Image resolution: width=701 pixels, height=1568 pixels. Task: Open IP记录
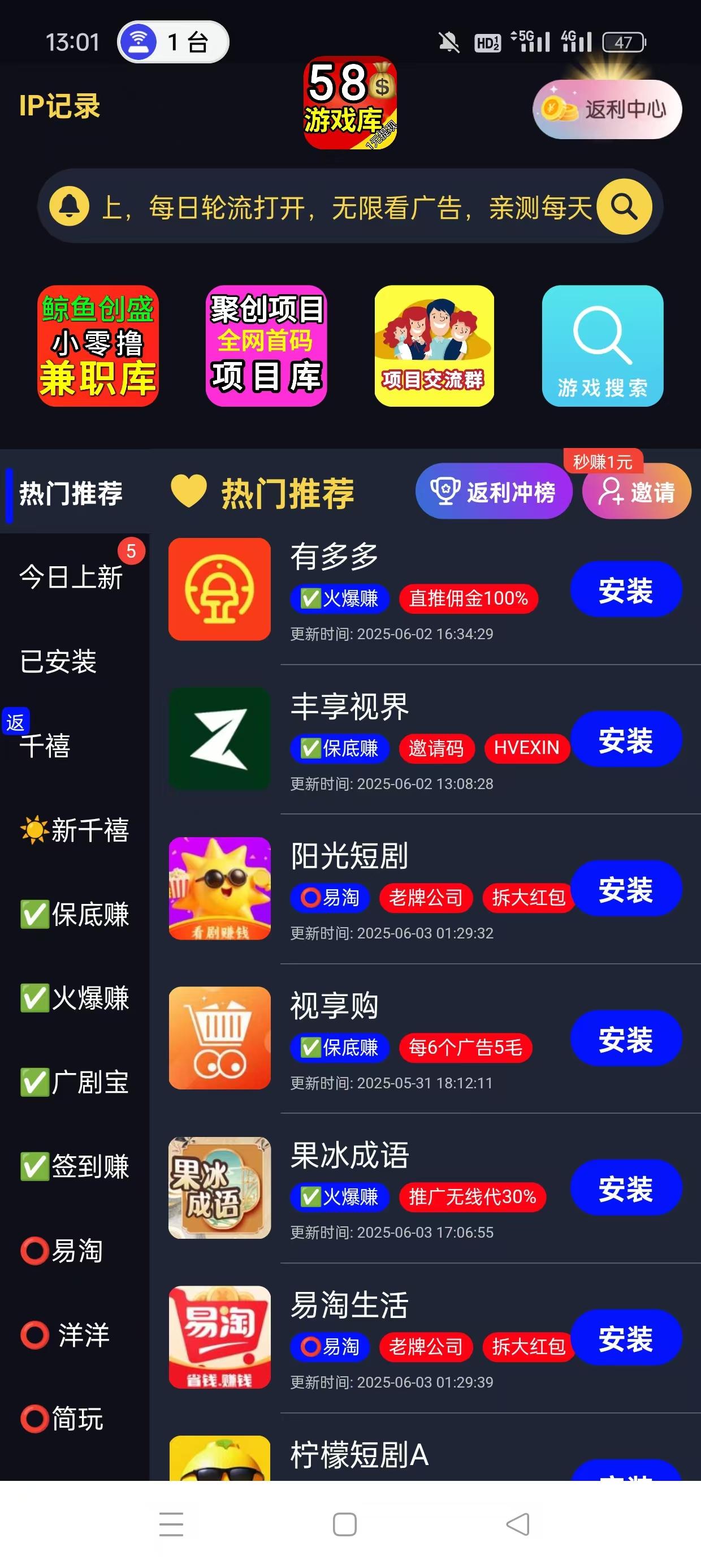59,106
